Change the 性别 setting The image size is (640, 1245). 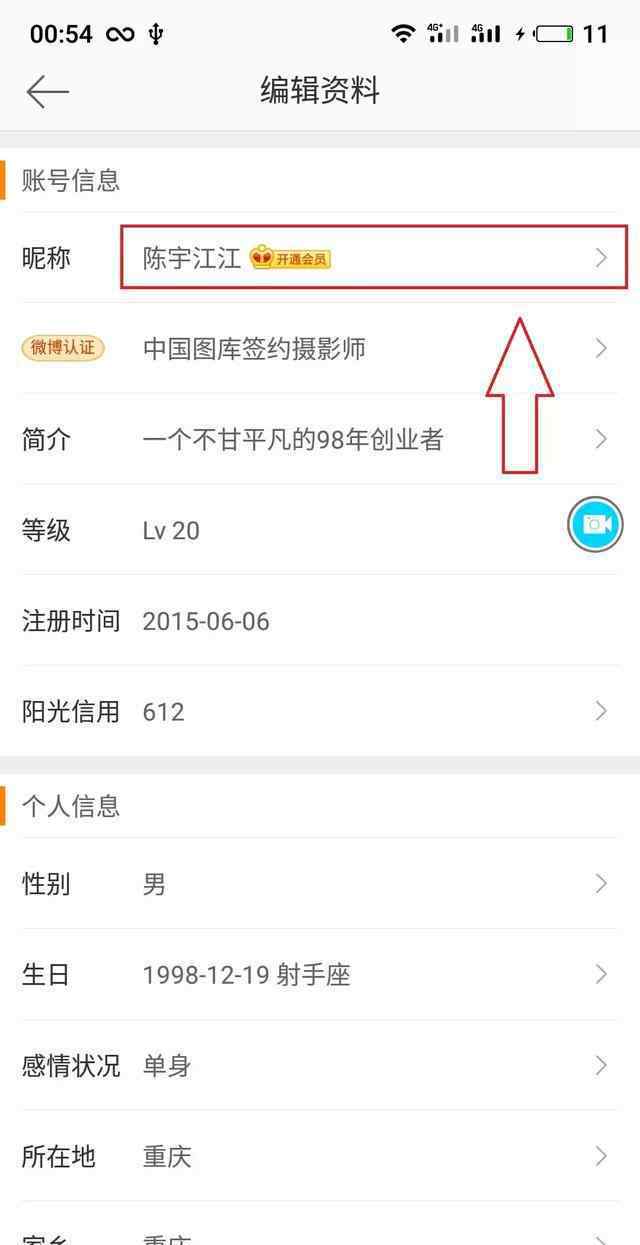(x=320, y=884)
